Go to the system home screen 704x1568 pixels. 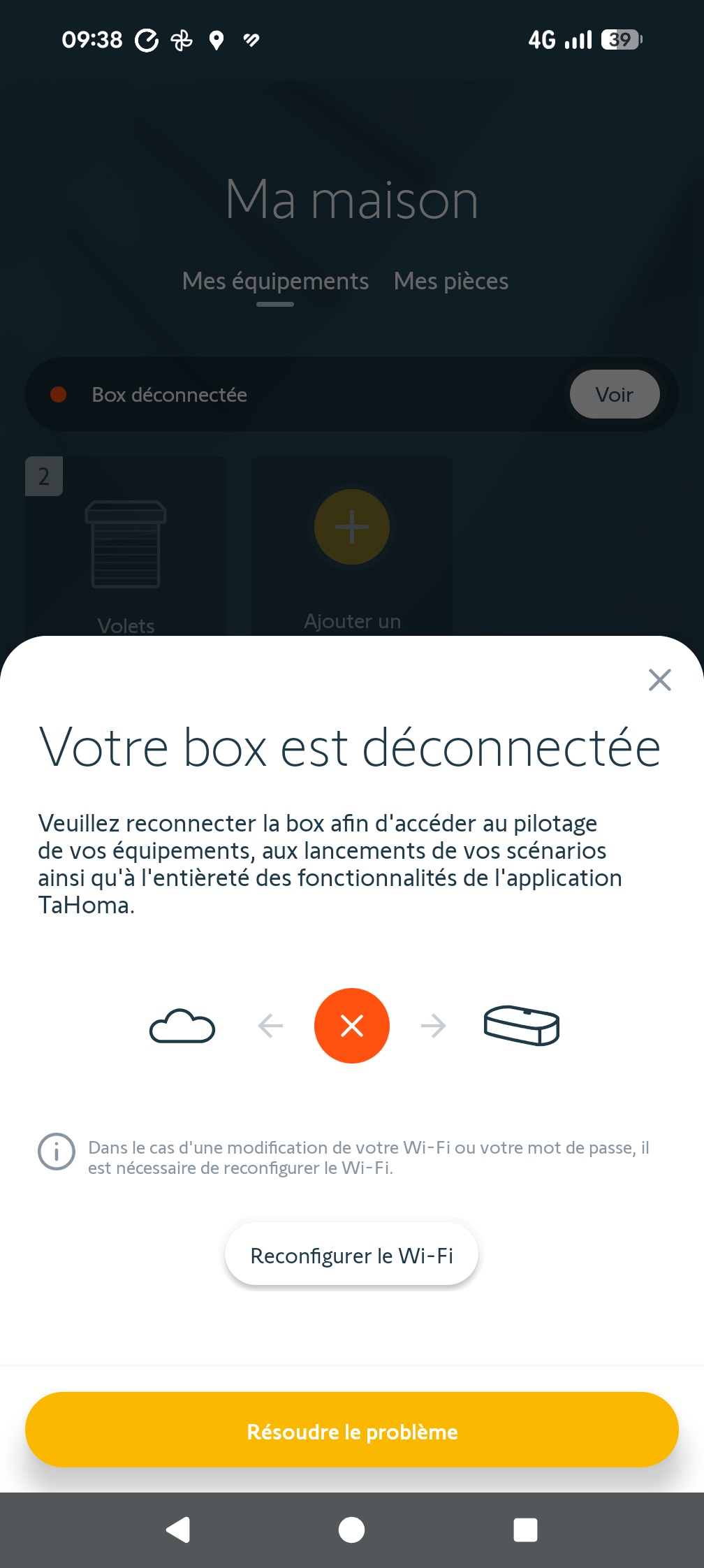click(351, 1530)
